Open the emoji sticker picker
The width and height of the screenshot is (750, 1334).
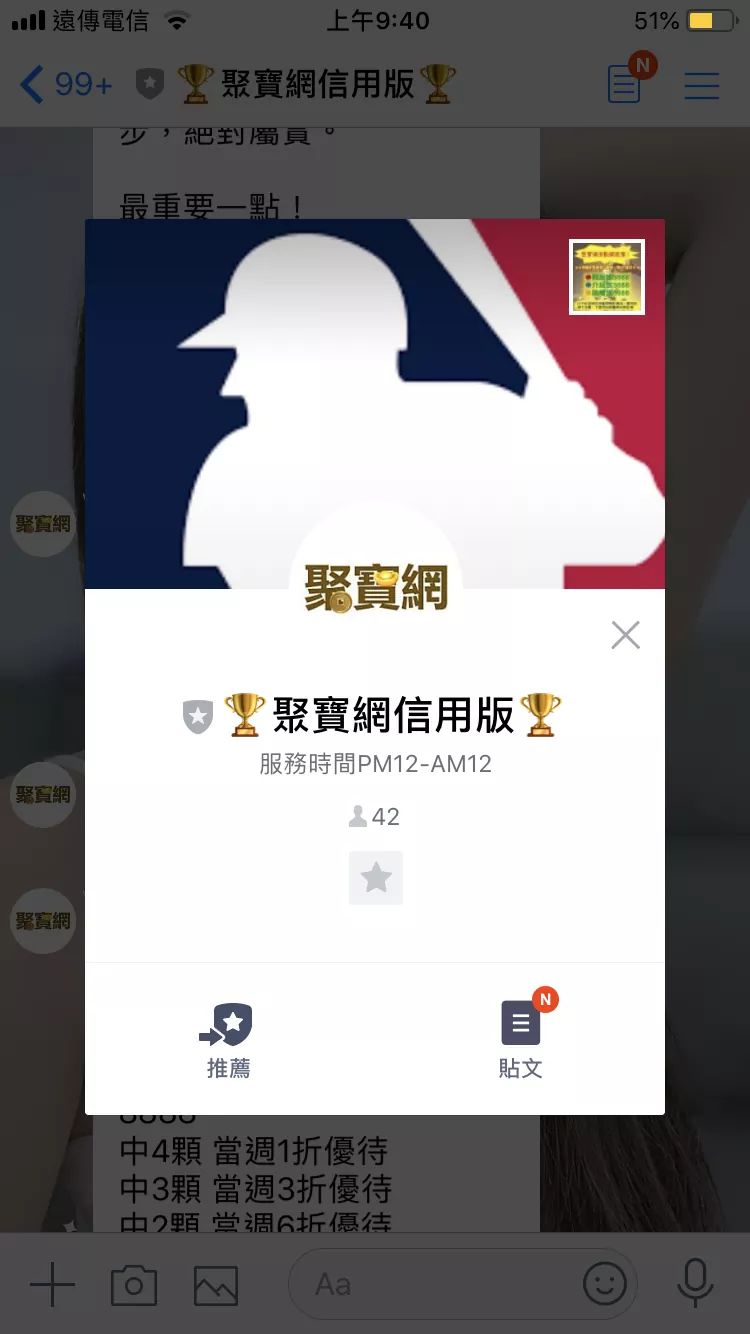coord(605,1283)
